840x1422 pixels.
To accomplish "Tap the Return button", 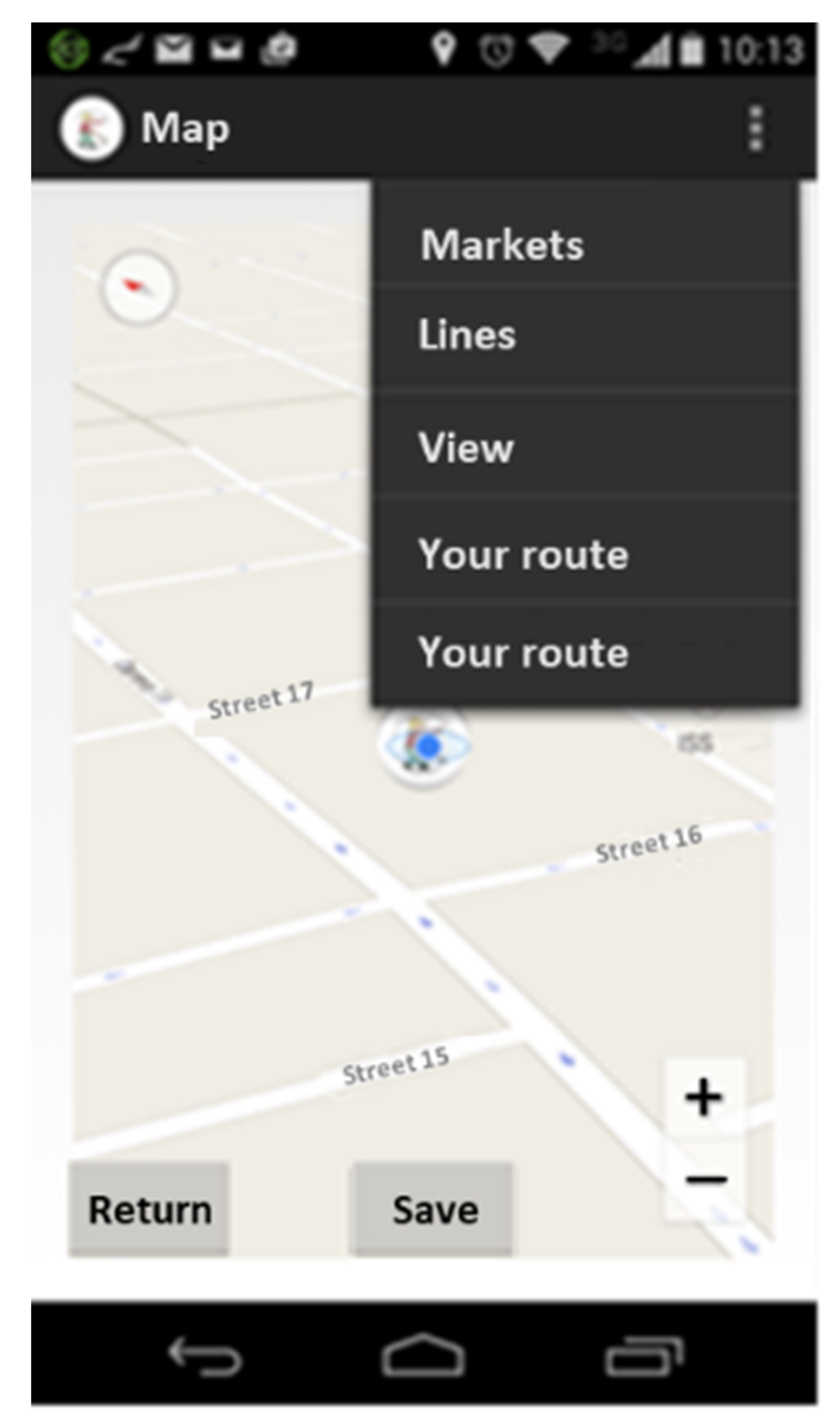I will pos(149,1209).
